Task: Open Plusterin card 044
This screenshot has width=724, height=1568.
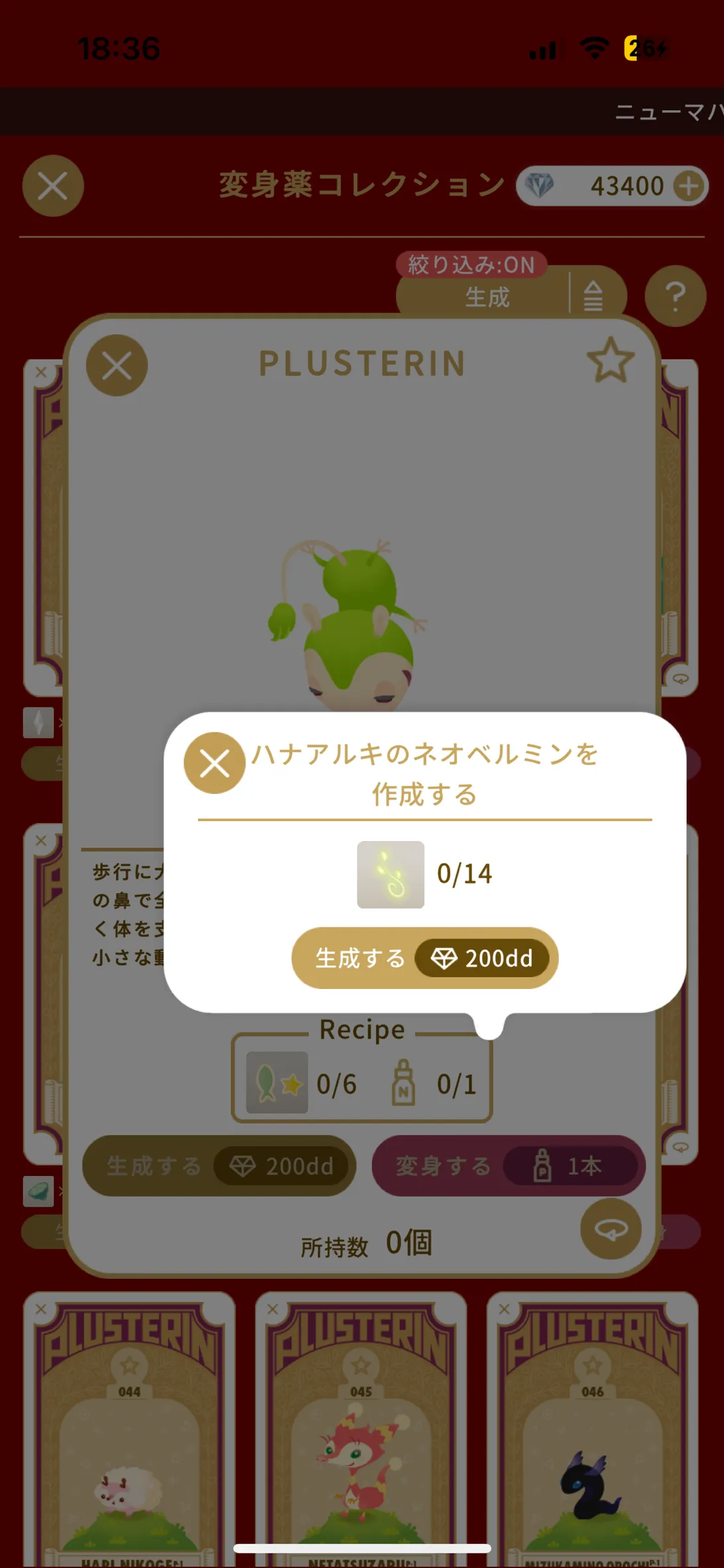Action: tap(129, 1429)
